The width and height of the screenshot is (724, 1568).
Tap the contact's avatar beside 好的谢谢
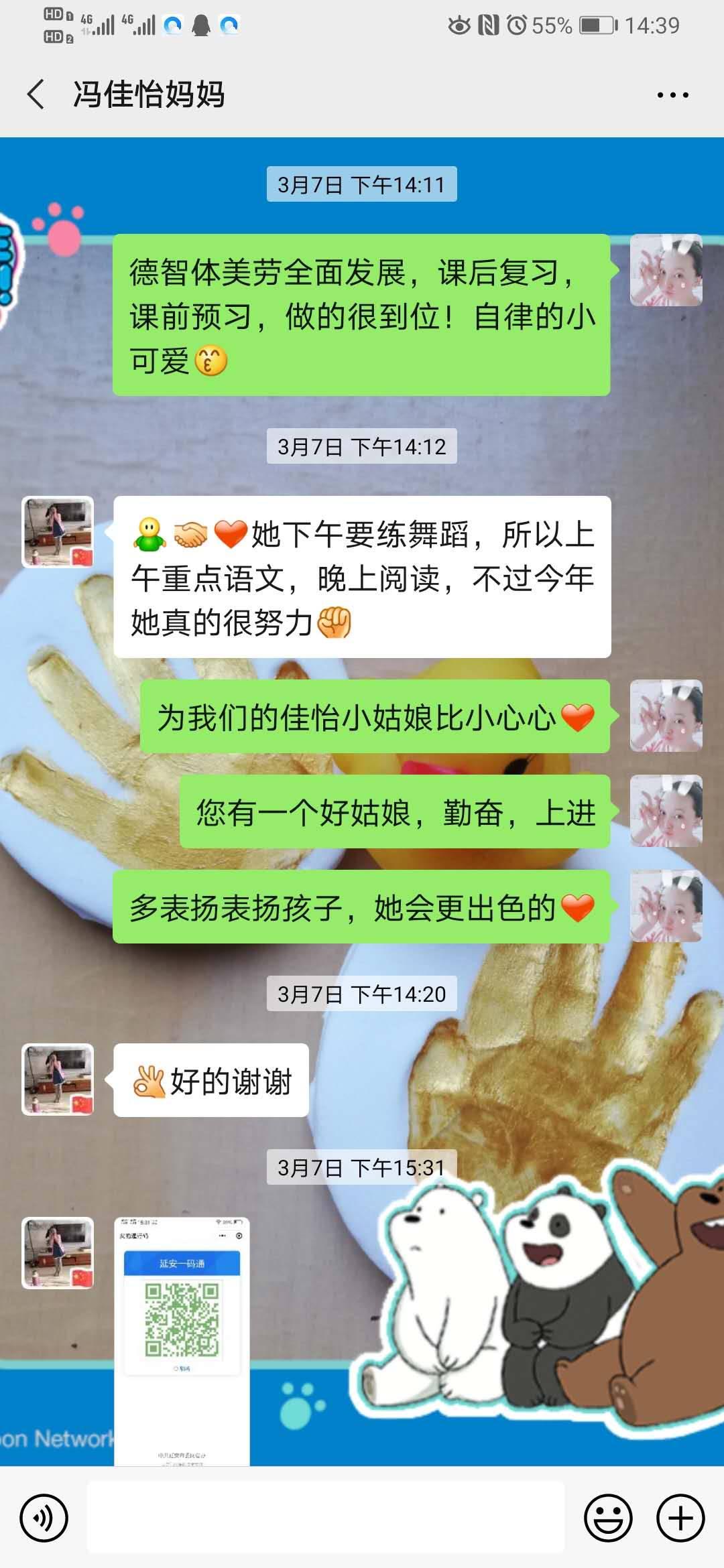coord(58,1080)
